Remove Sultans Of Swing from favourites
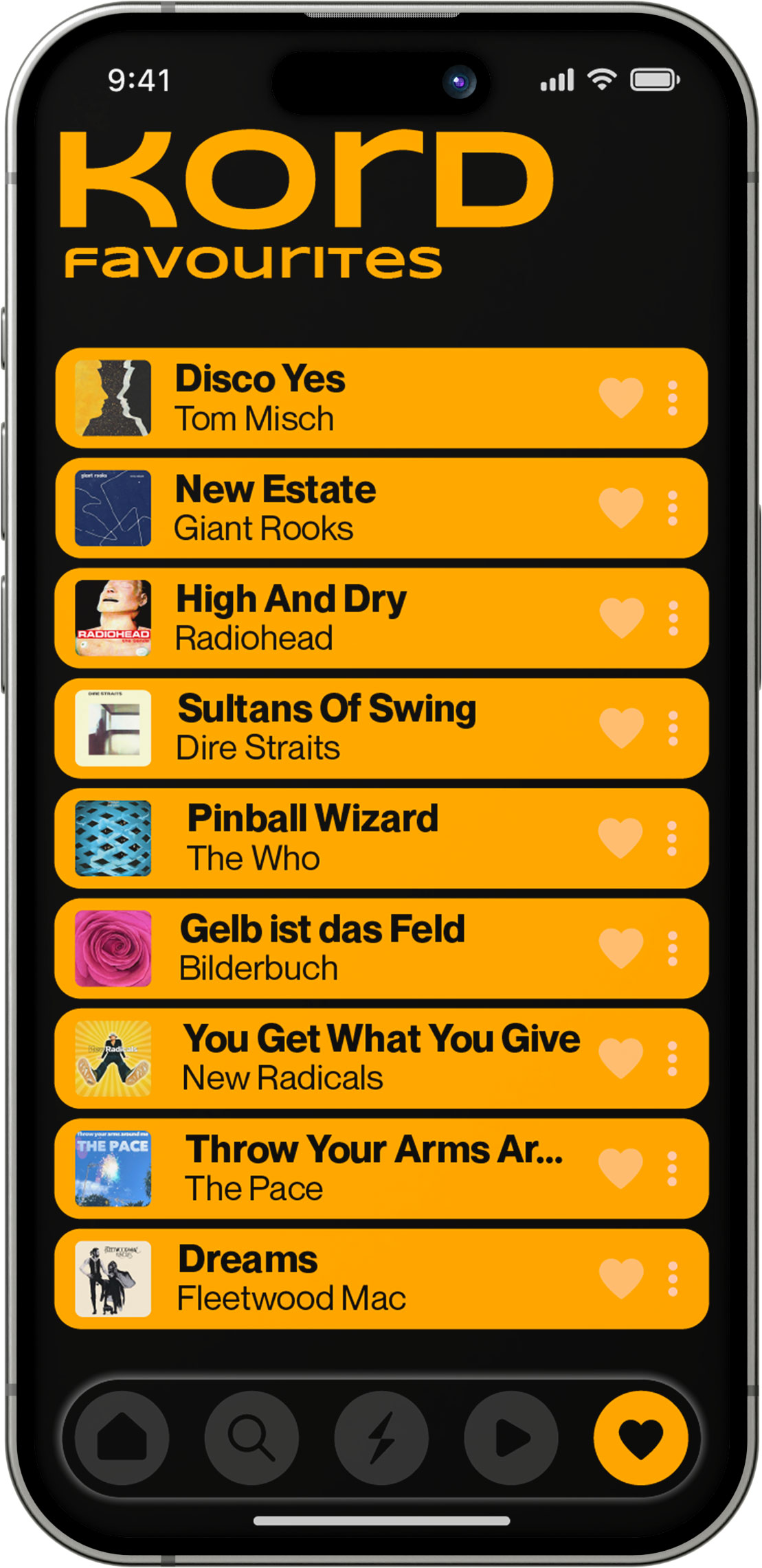This screenshot has width=762, height=1568. point(621,728)
